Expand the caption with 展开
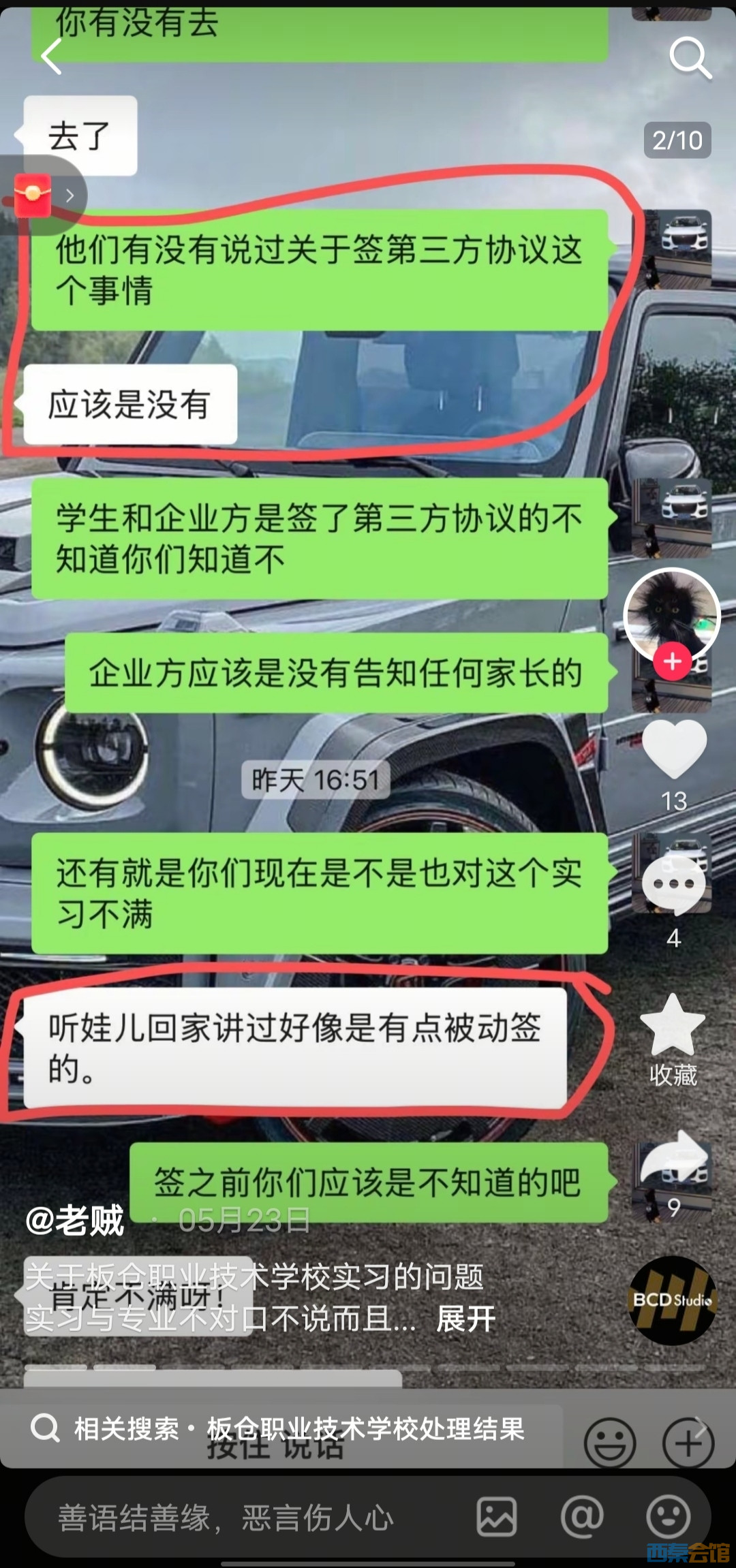This screenshot has height=1568, width=736. coord(465,1319)
